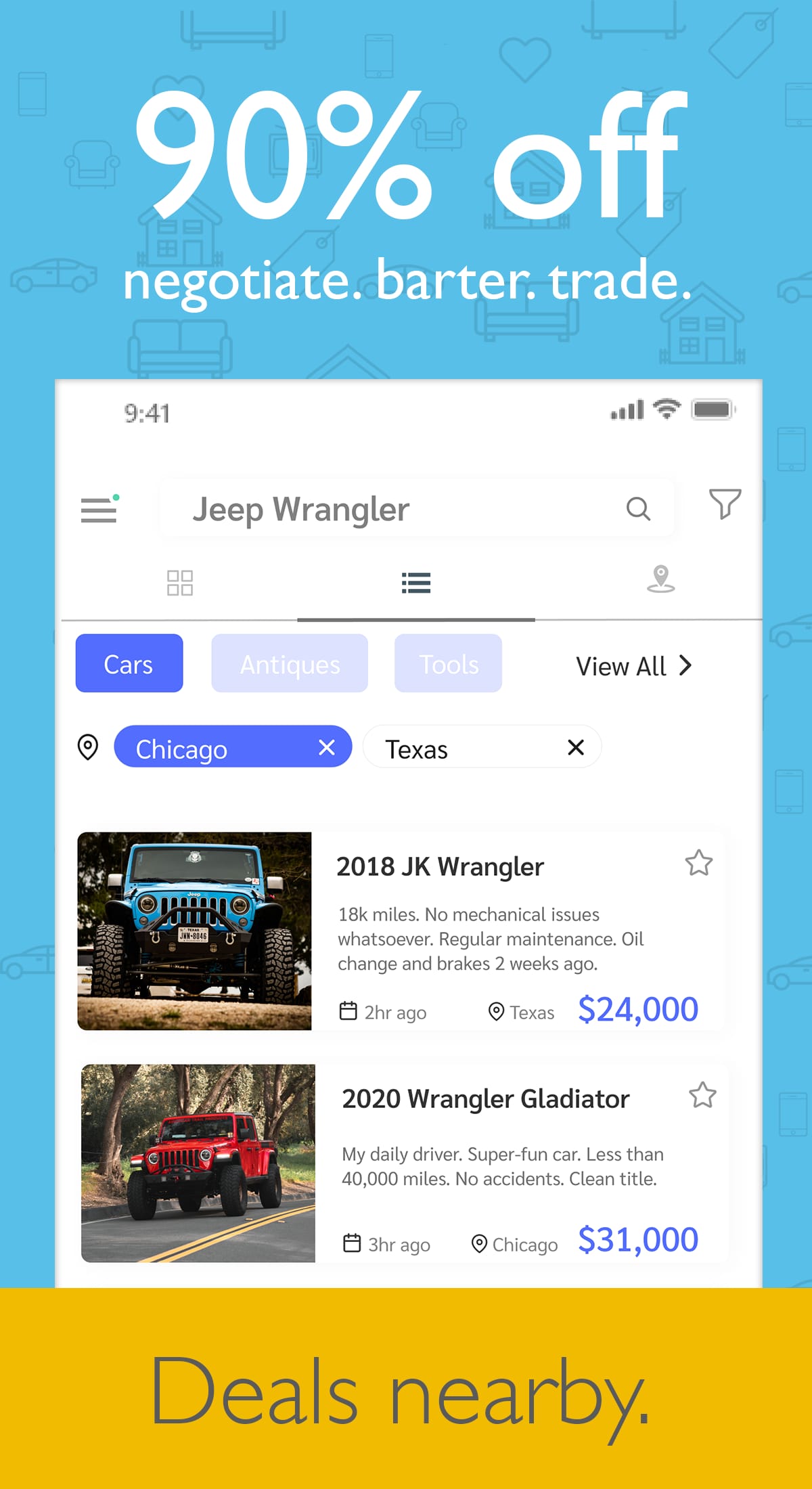Click the search magnifier icon

(x=638, y=508)
